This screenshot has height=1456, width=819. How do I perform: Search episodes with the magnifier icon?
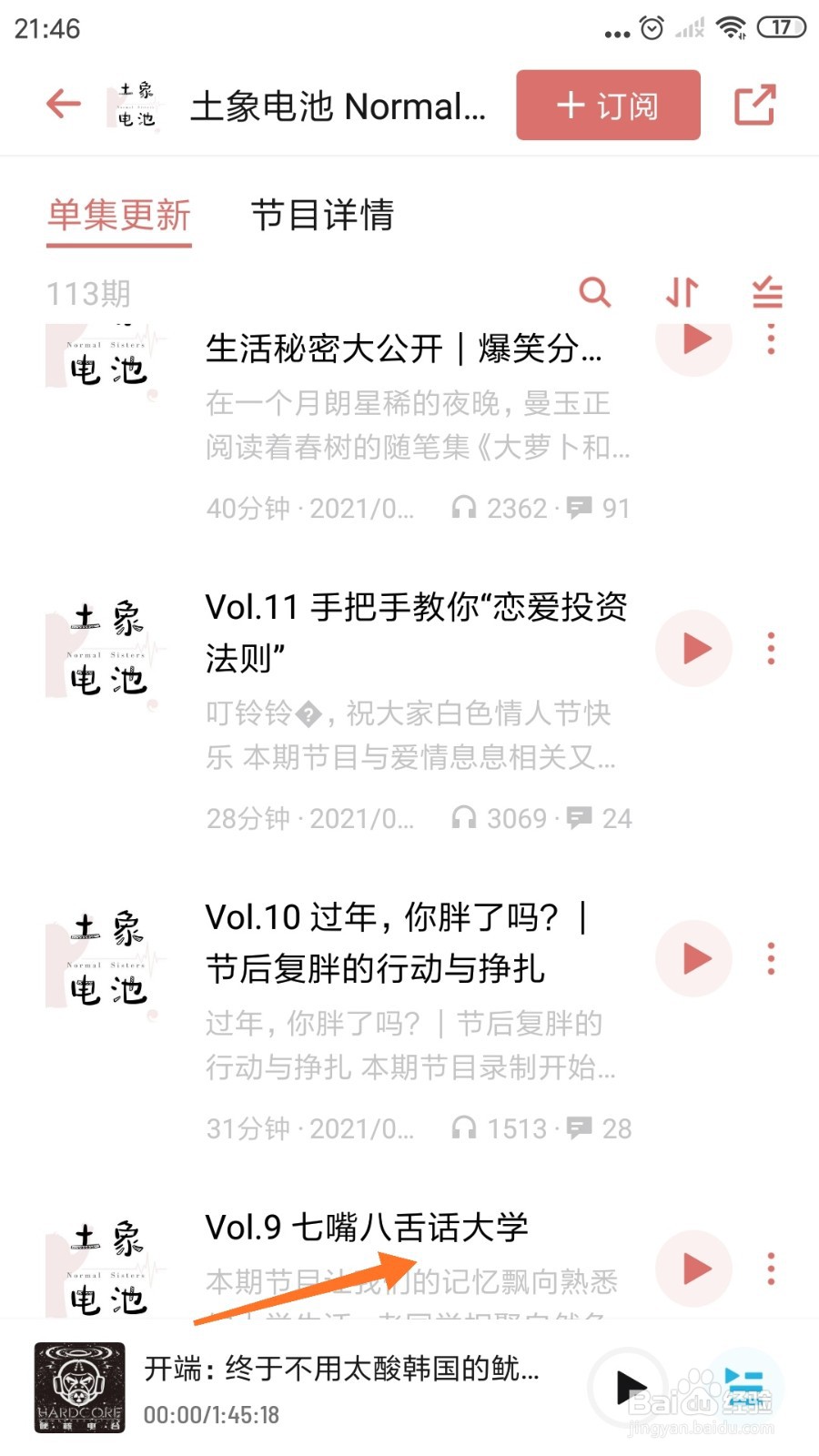tap(594, 292)
